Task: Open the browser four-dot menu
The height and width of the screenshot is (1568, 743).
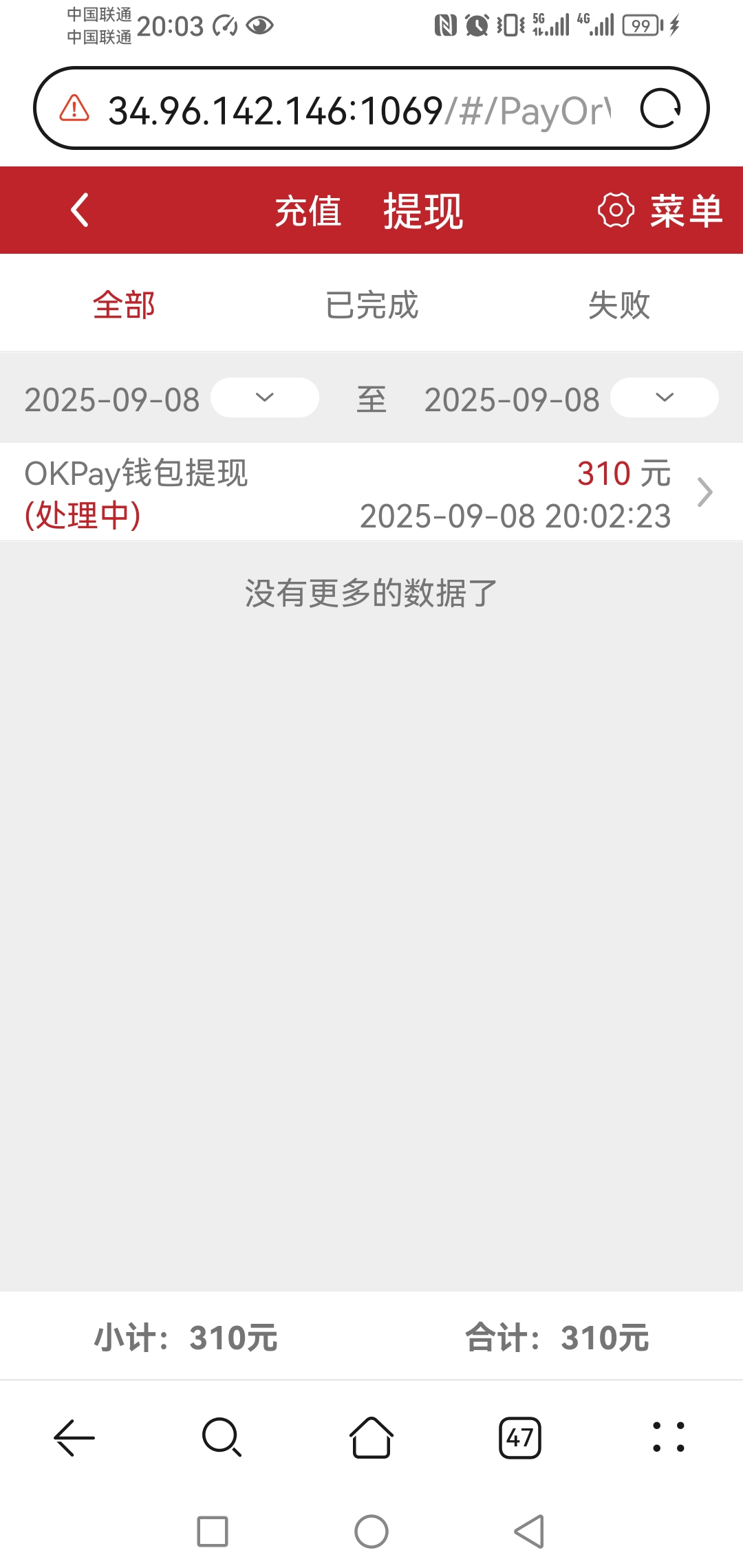Action: pyautogui.click(x=669, y=1437)
